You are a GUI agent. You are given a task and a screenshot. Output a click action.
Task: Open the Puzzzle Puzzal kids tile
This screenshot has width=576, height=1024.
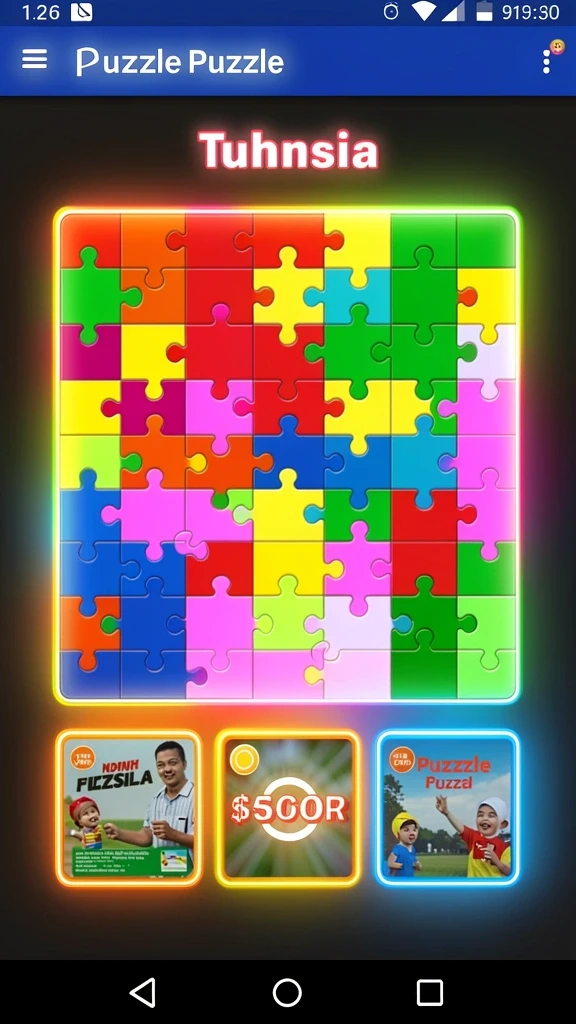[448, 807]
